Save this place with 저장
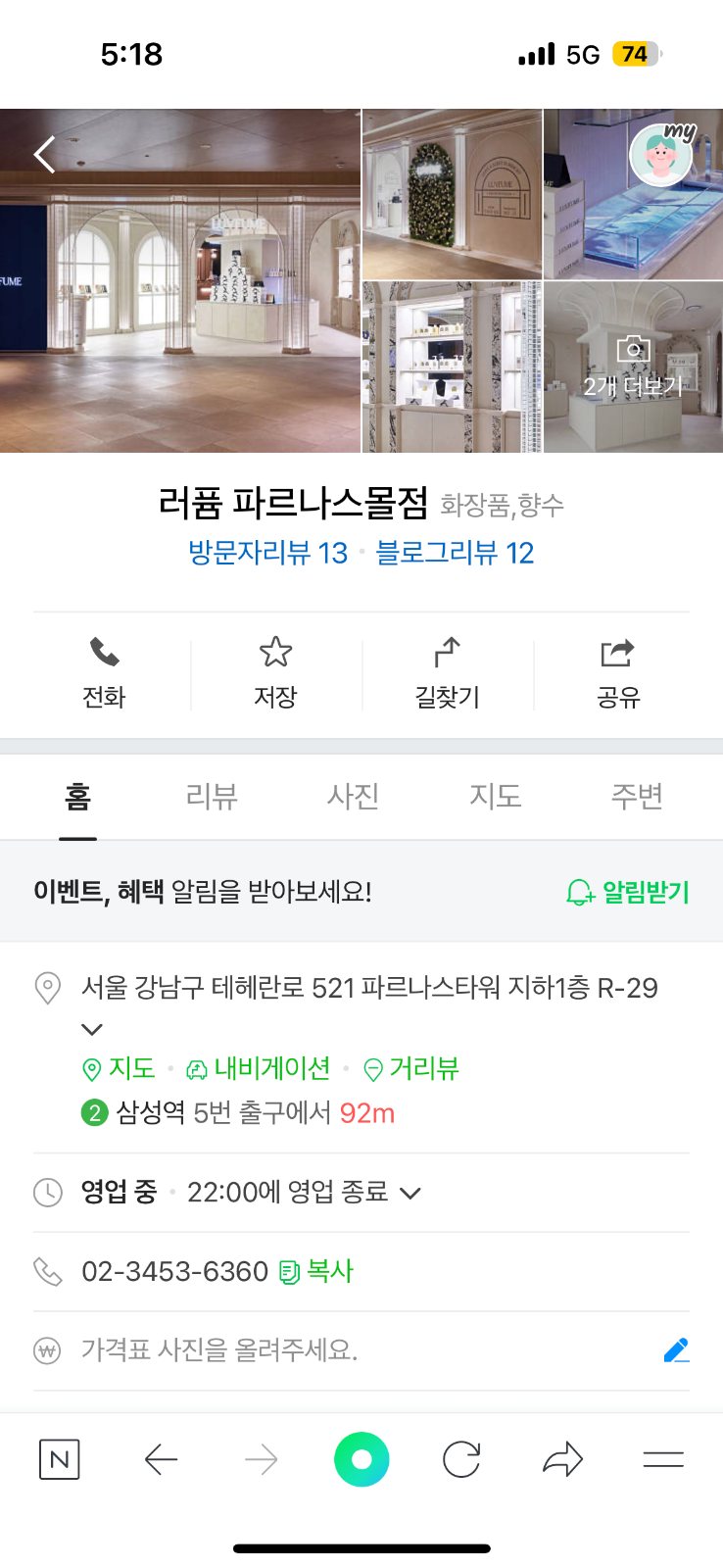This screenshot has height=1568, width=723. (x=275, y=674)
